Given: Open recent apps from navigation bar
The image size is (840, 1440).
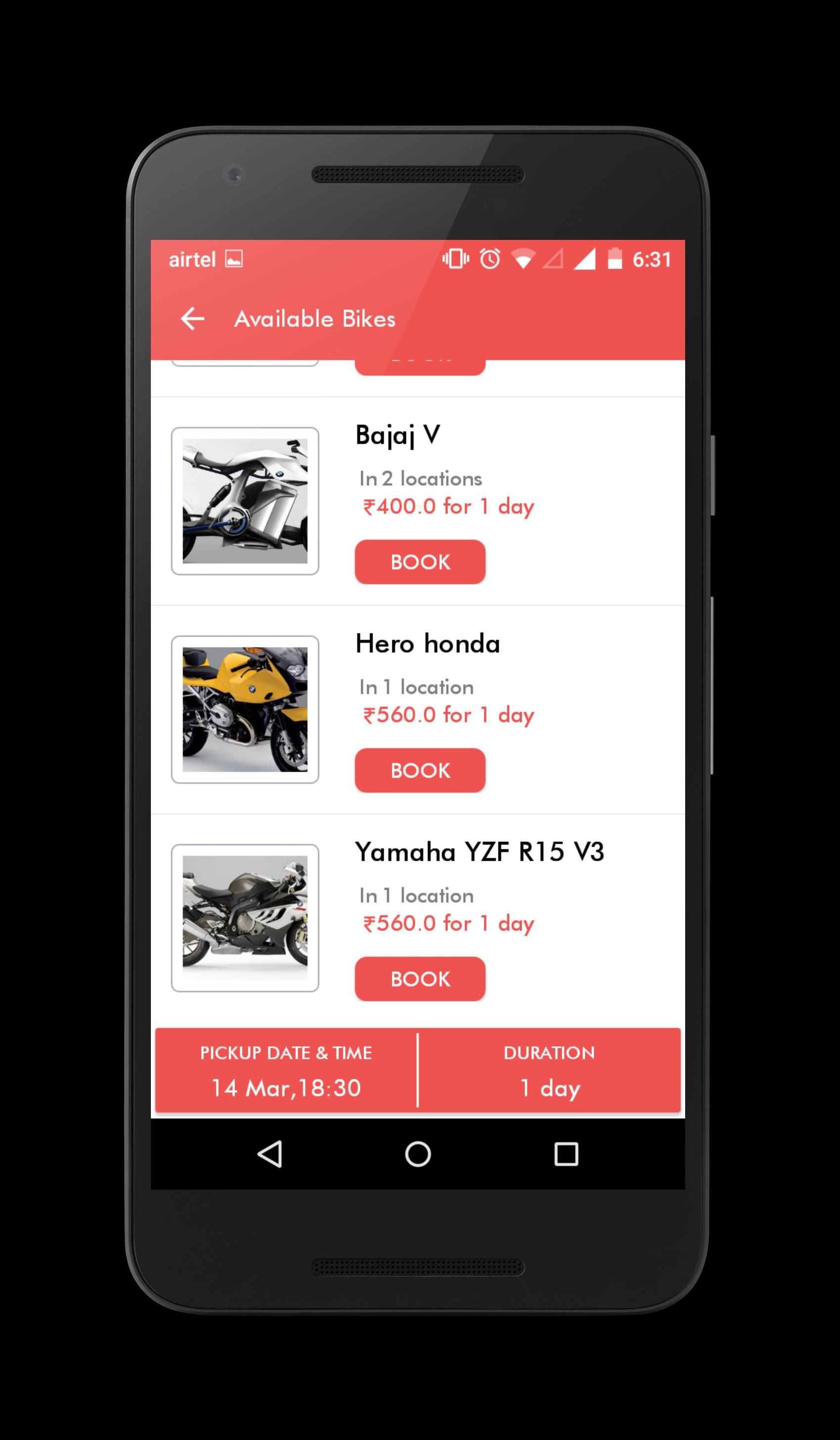Looking at the screenshot, I should click(566, 1154).
